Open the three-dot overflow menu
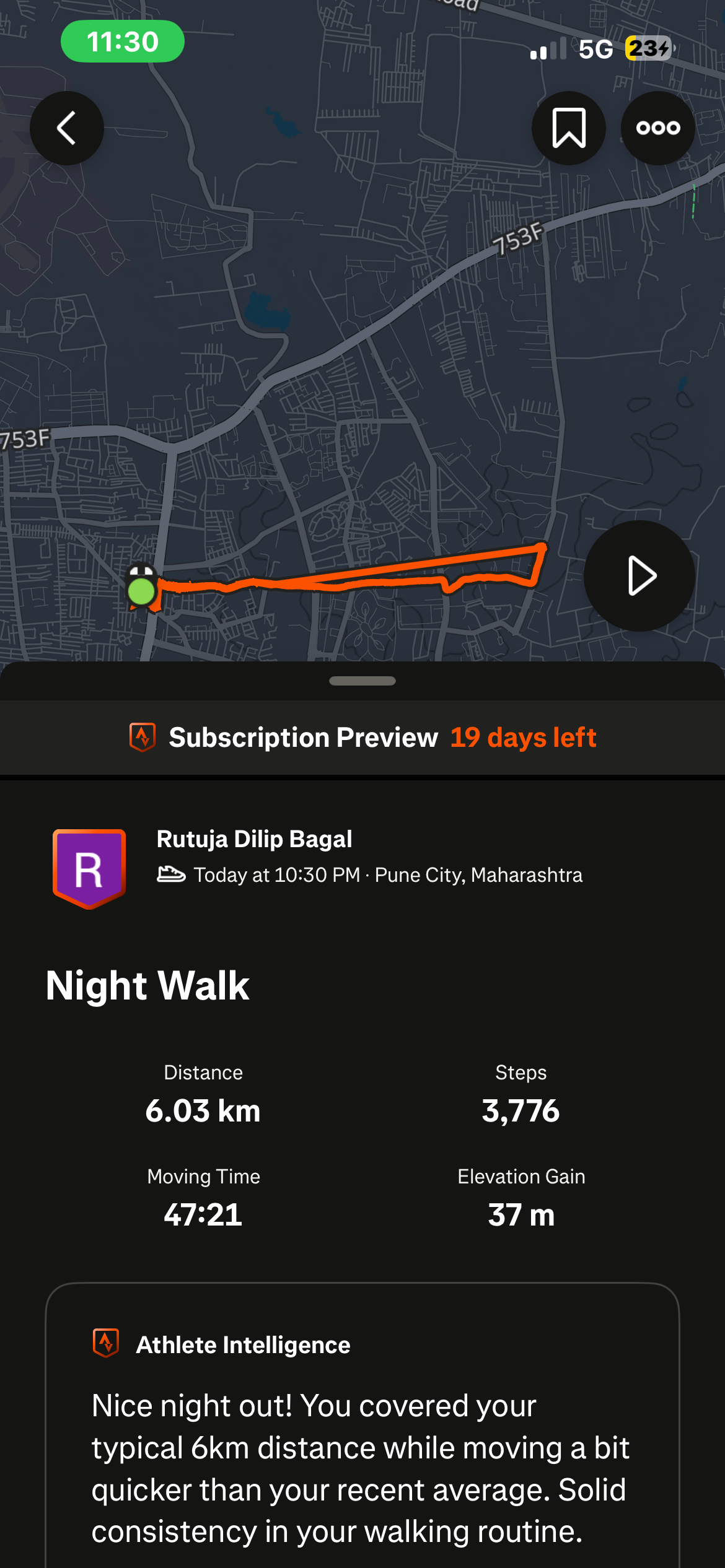The image size is (725, 1568). (x=657, y=128)
